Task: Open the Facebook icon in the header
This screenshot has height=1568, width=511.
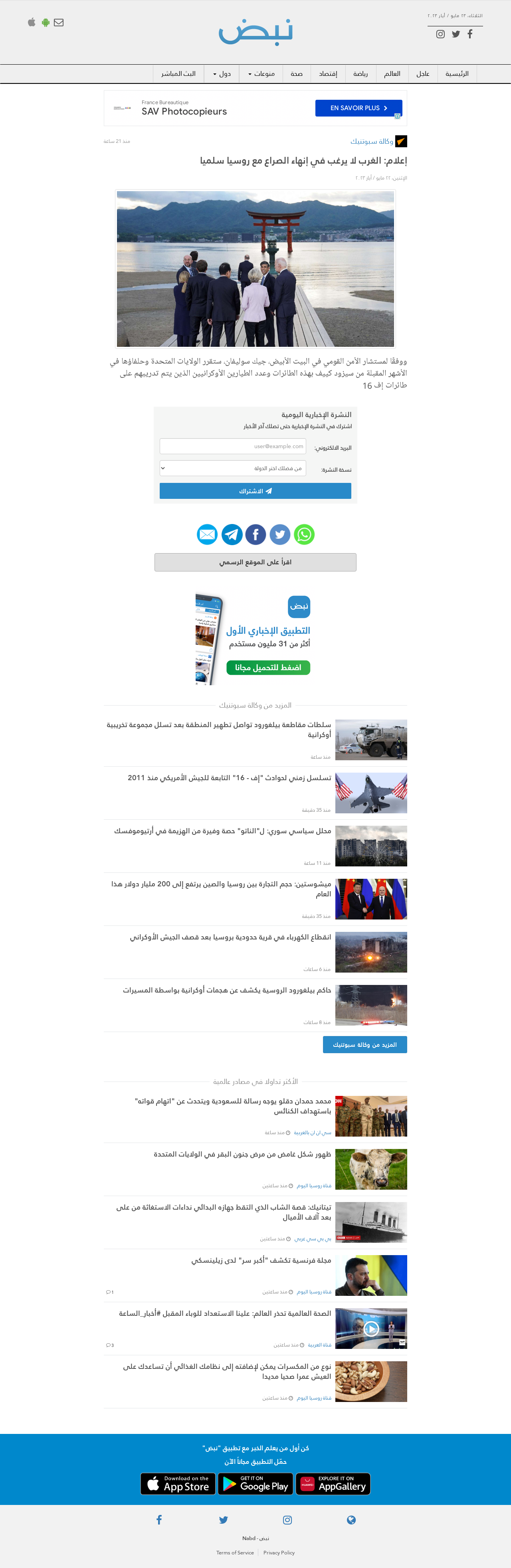Action: (x=469, y=34)
